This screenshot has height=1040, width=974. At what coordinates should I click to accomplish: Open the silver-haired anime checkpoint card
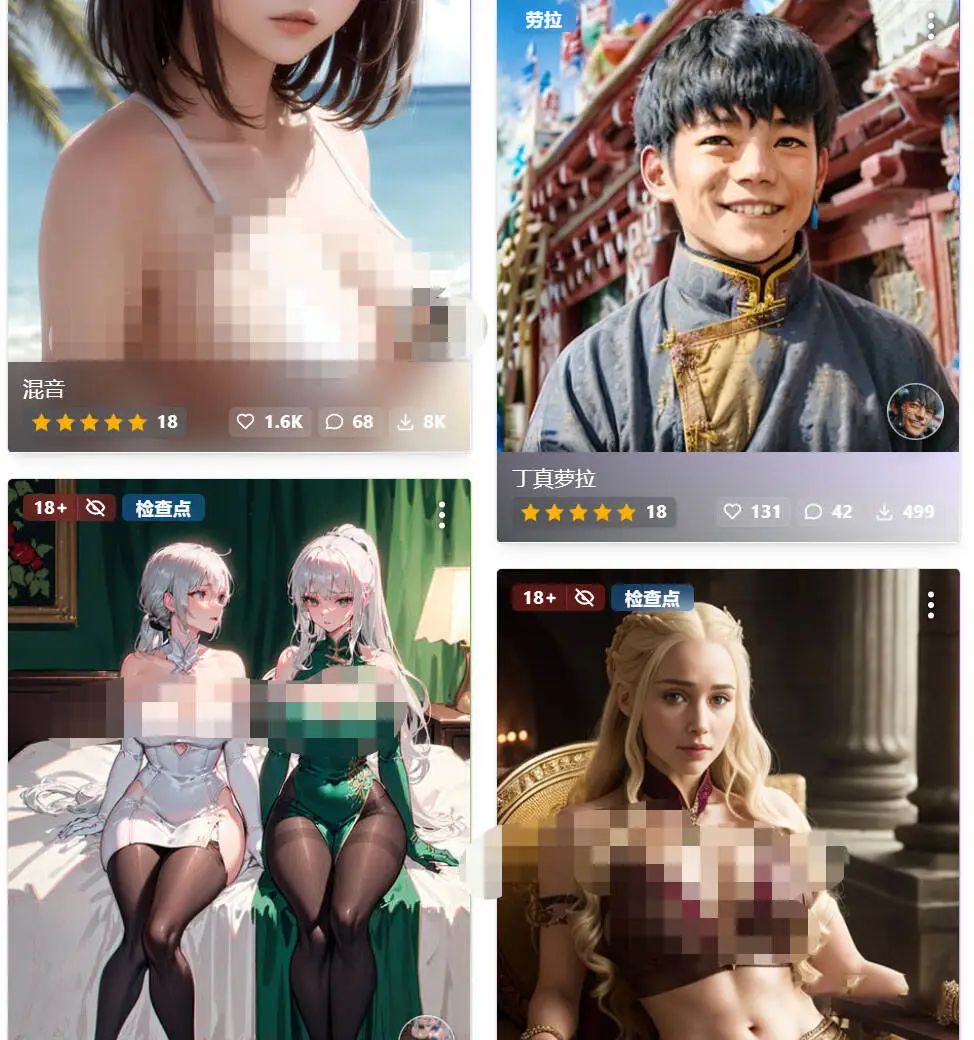coord(240,780)
